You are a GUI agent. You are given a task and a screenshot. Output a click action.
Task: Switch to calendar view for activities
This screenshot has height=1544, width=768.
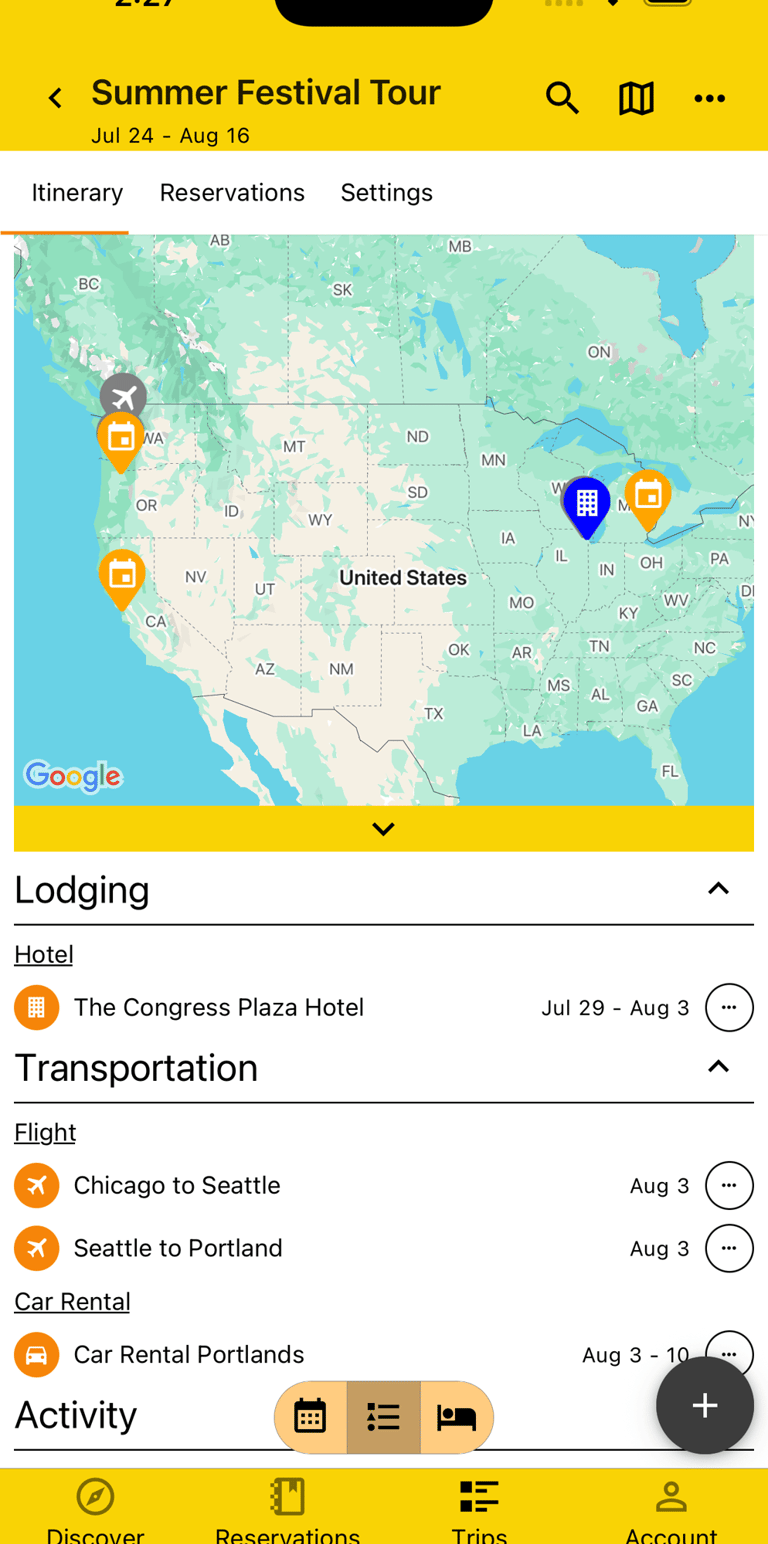310,1416
